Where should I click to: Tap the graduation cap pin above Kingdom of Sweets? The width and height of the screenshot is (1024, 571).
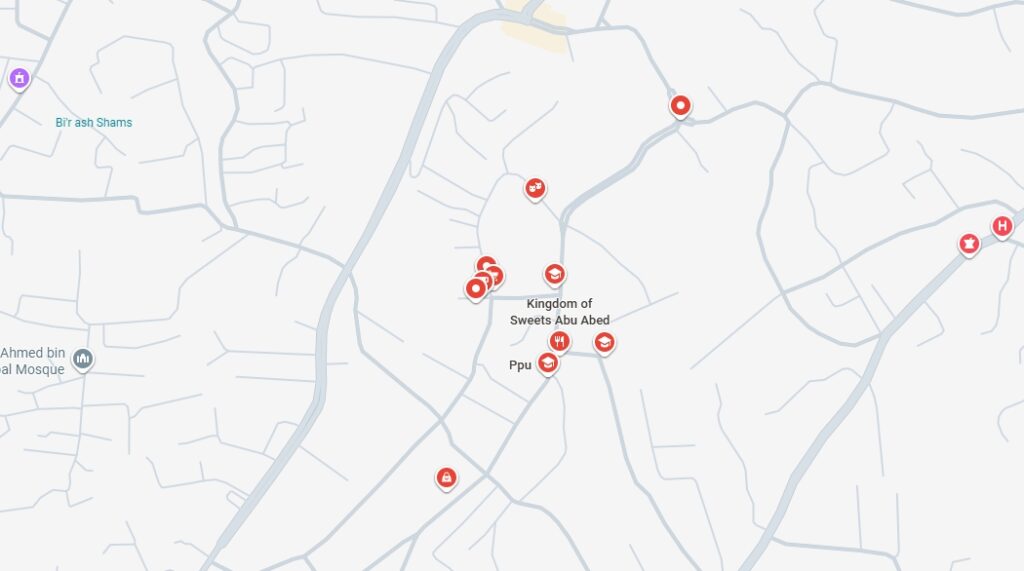coord(554,273)
